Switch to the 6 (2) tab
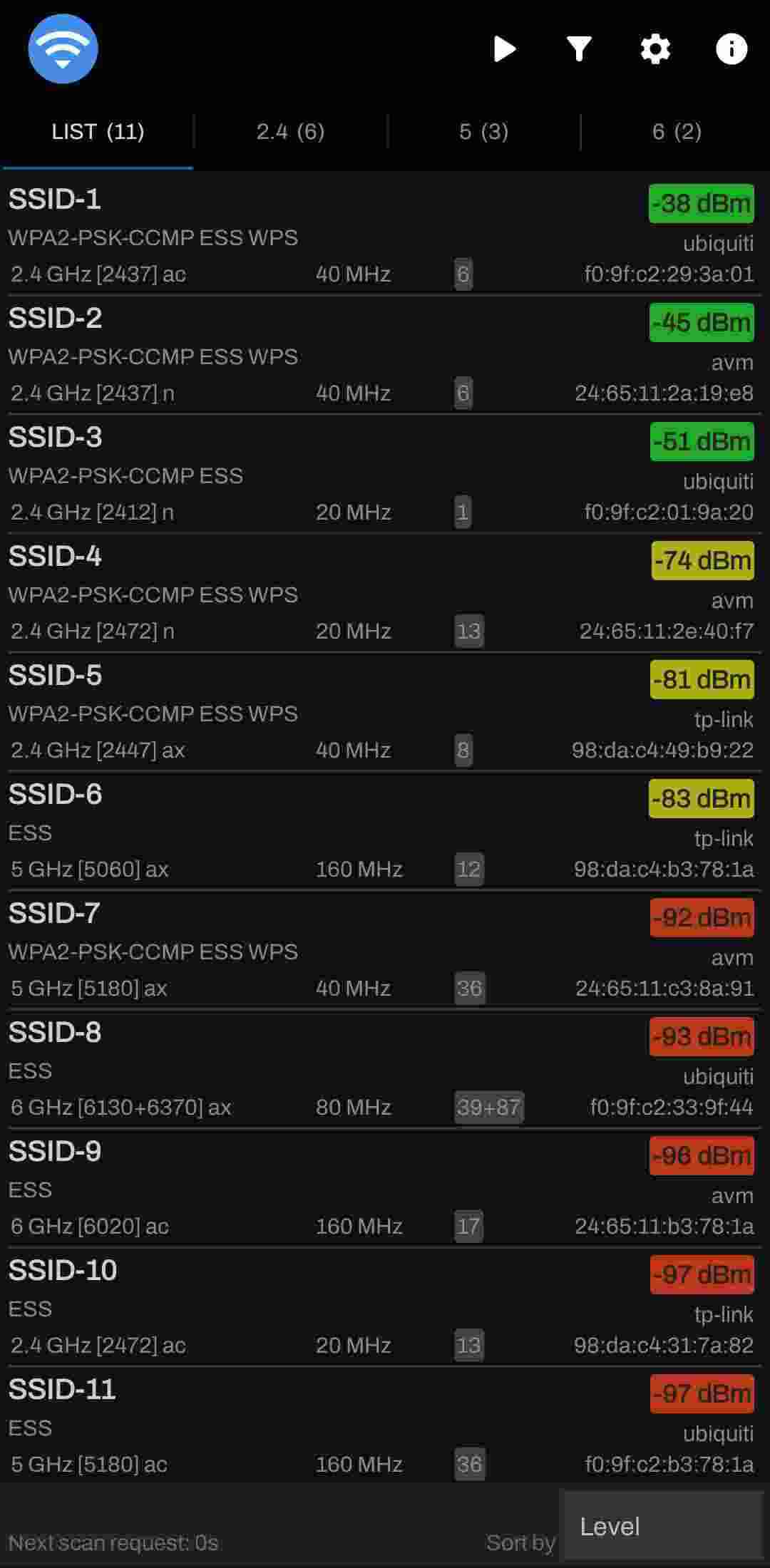The width and height of the screenshot is (770, 1568). 676,132
